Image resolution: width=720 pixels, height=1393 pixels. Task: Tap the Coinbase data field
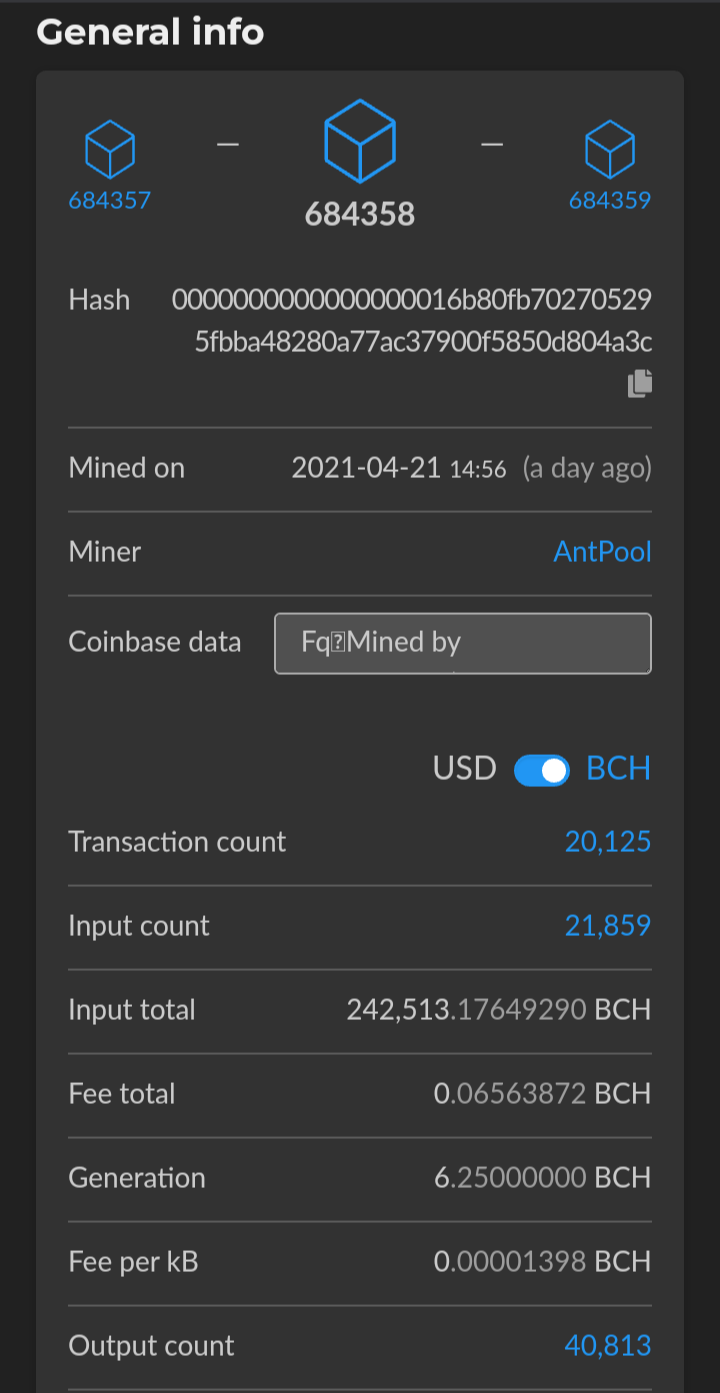tap(463, 643)
